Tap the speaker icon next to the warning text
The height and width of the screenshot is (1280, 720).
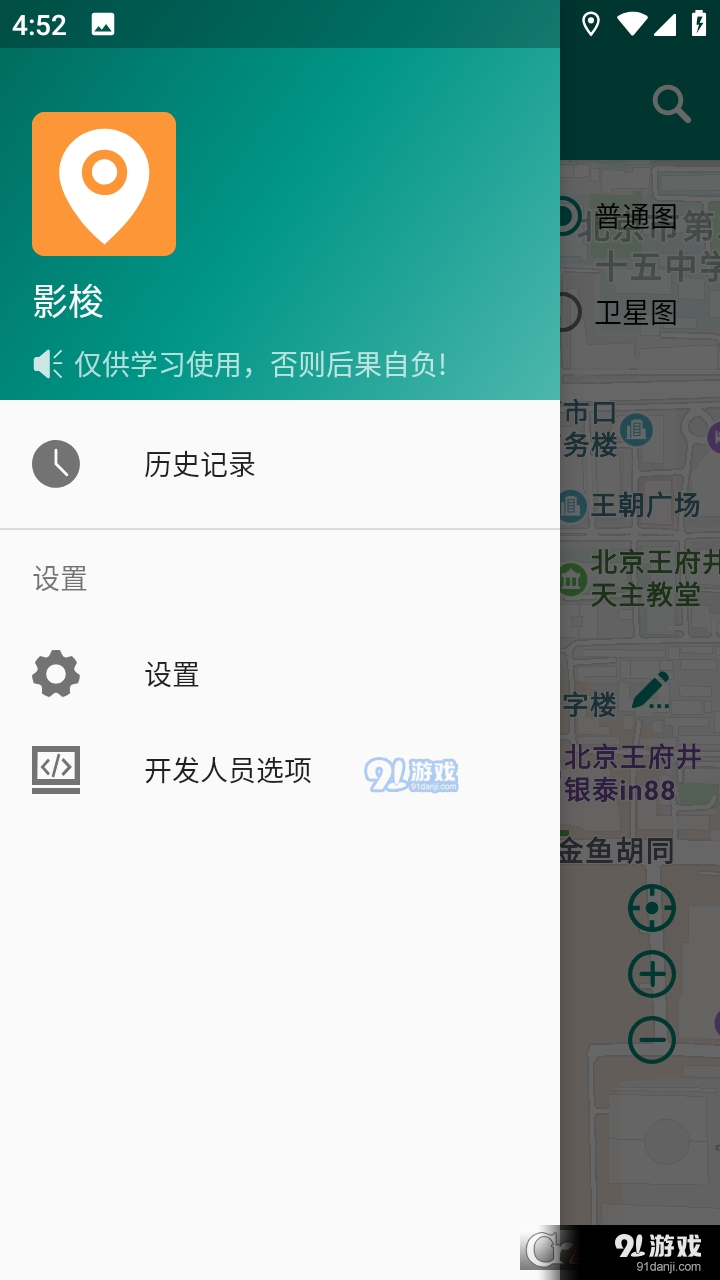pyautogui.click(x=45, y=364)
